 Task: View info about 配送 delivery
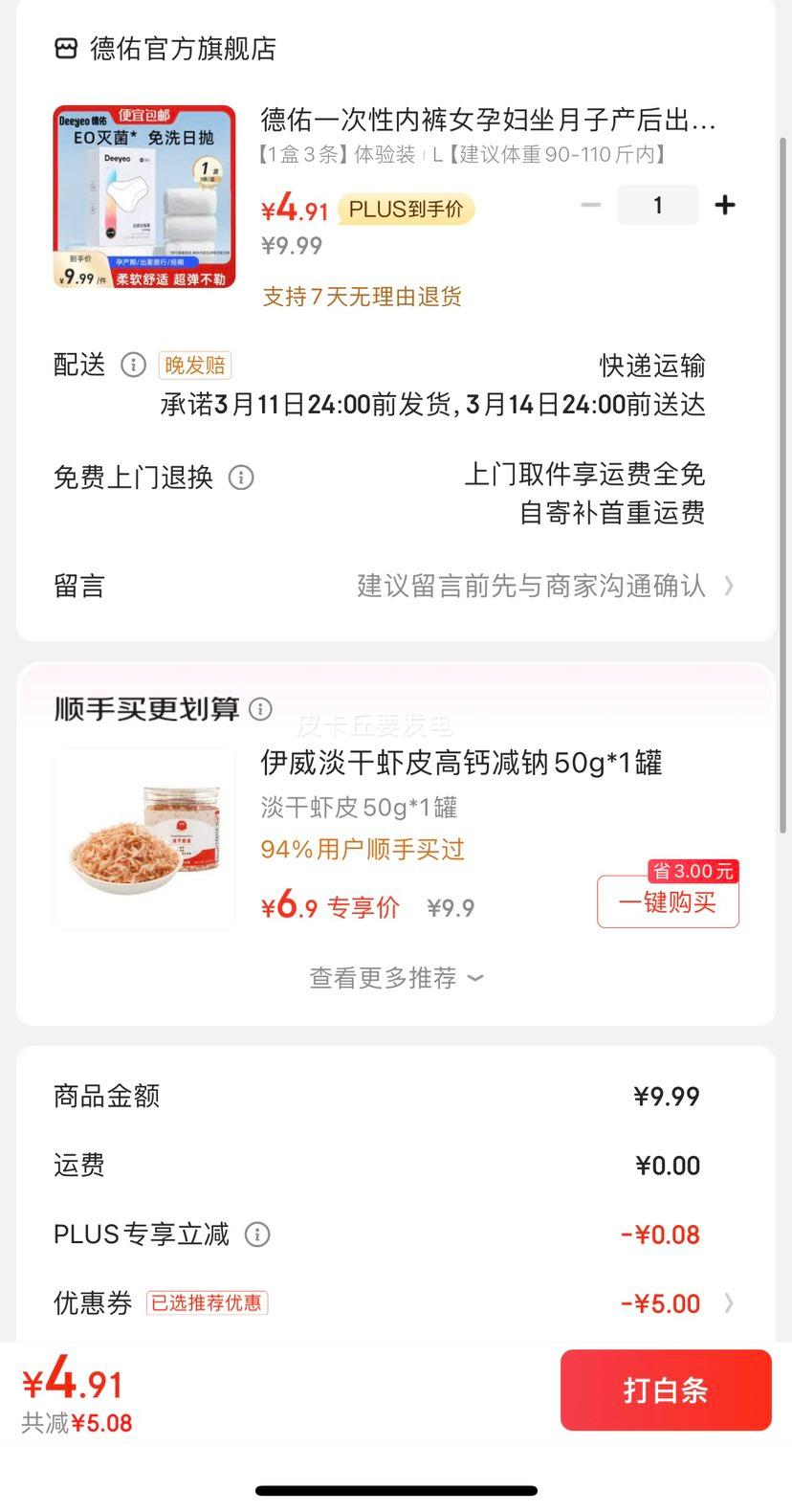pos(133,365)
